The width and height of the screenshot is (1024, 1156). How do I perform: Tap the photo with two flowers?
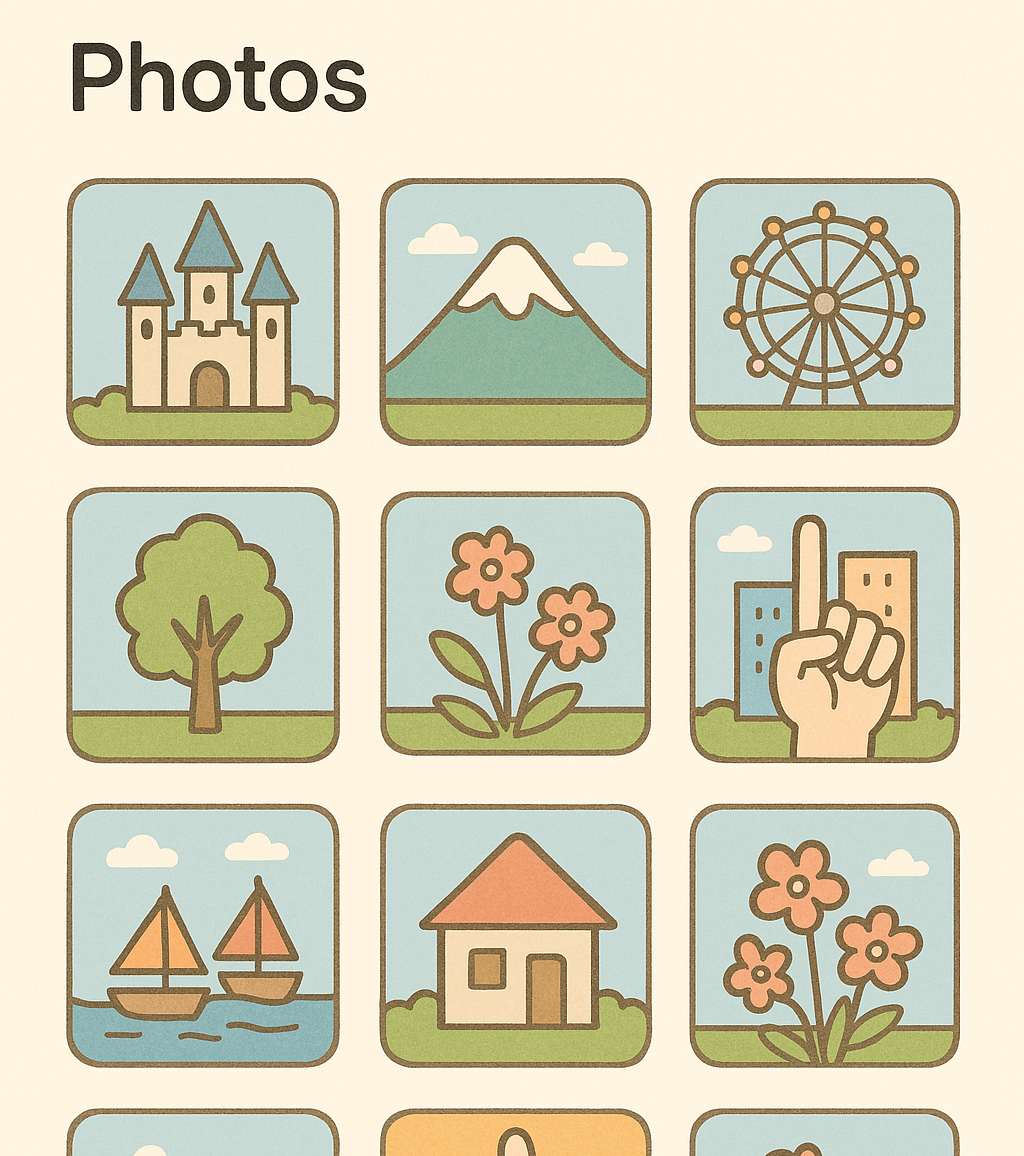[515, 624]
